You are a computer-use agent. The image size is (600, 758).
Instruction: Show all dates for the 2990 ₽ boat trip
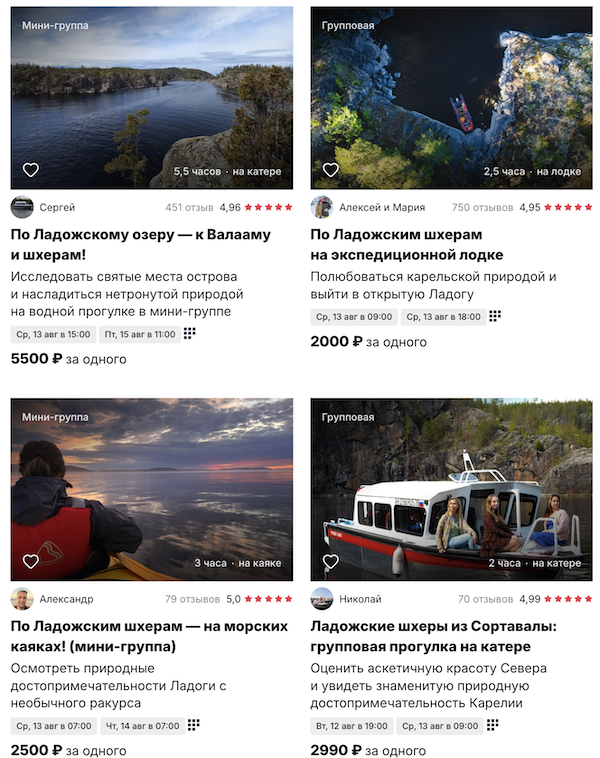pos(494,725)
